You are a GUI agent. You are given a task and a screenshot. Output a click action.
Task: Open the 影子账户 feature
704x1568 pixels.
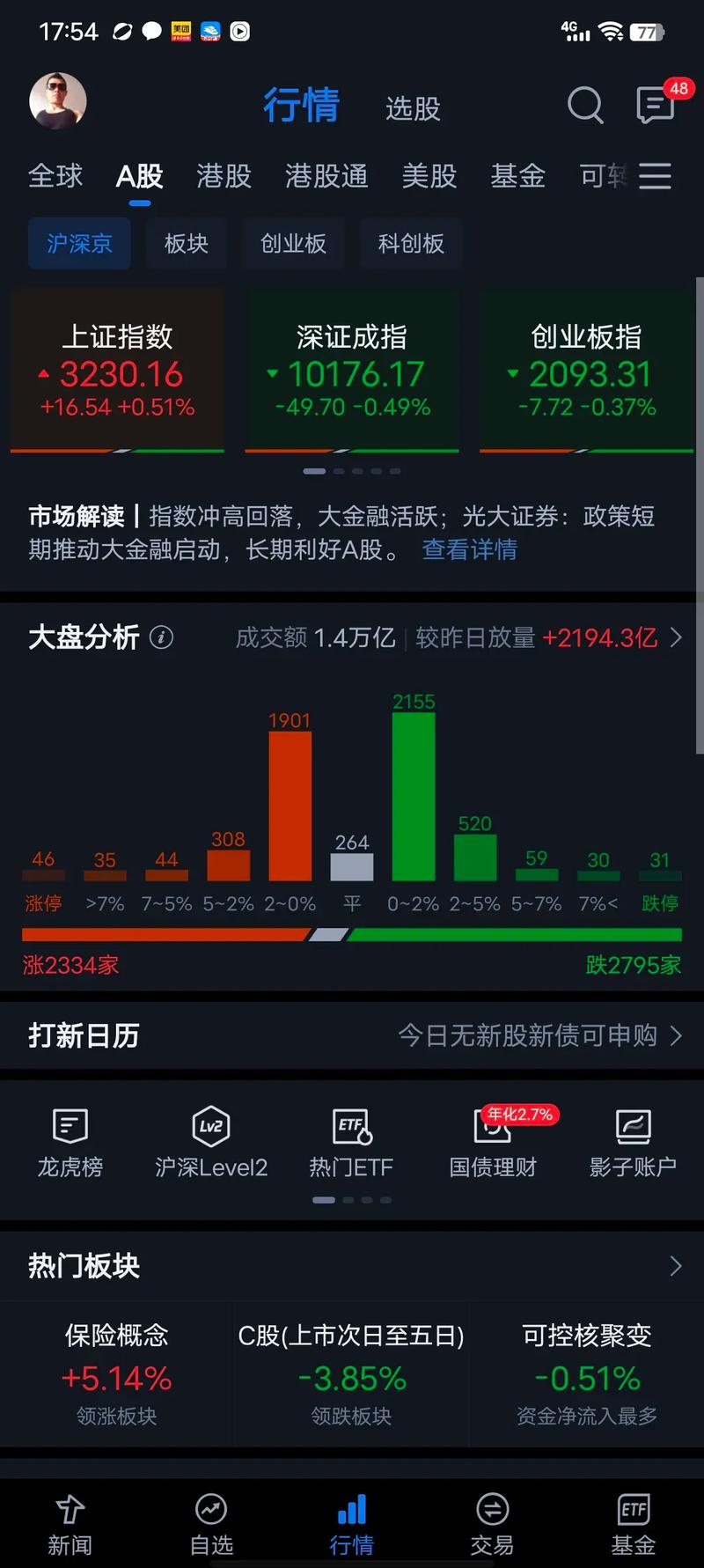[633, 1142]
